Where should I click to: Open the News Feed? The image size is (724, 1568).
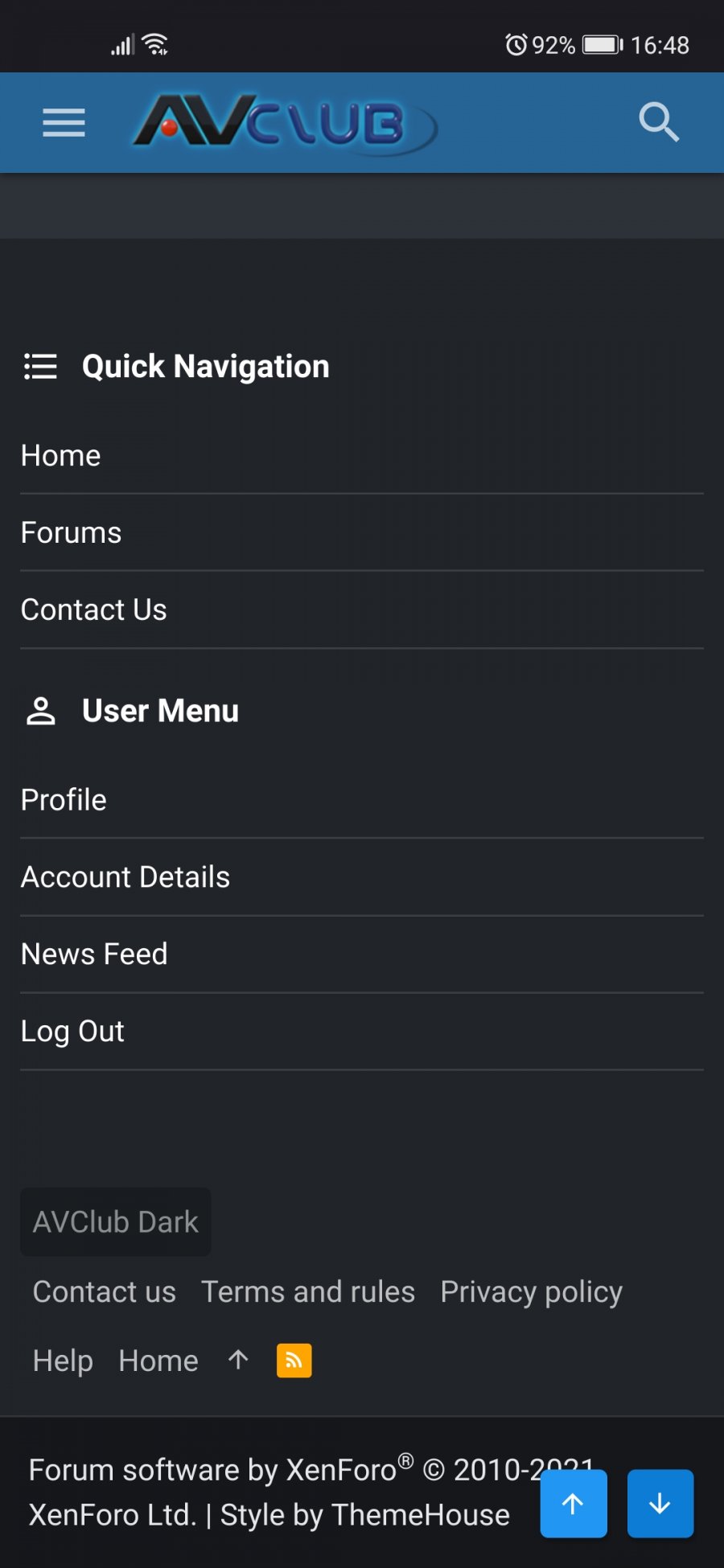coord(94,954)
